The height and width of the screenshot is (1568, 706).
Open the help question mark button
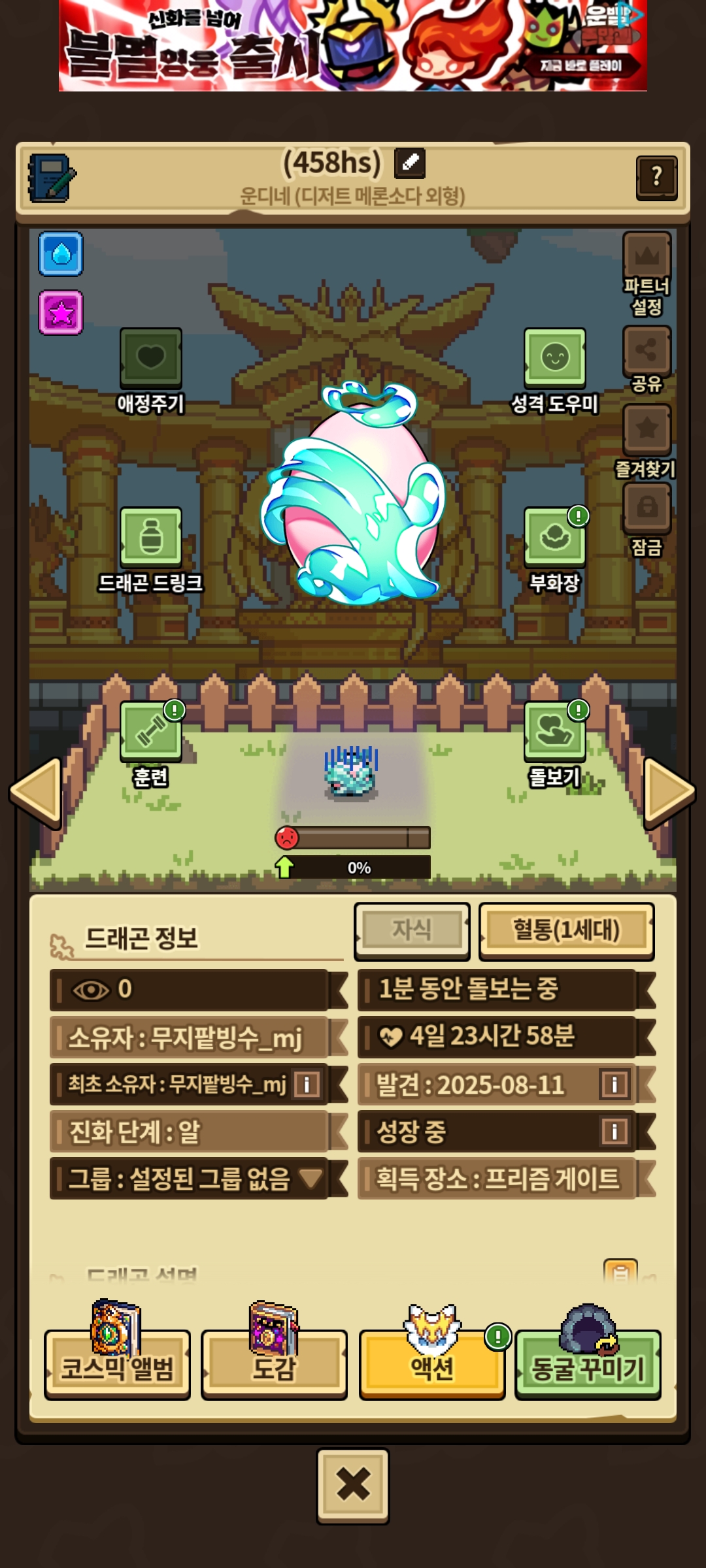[656, 177]
